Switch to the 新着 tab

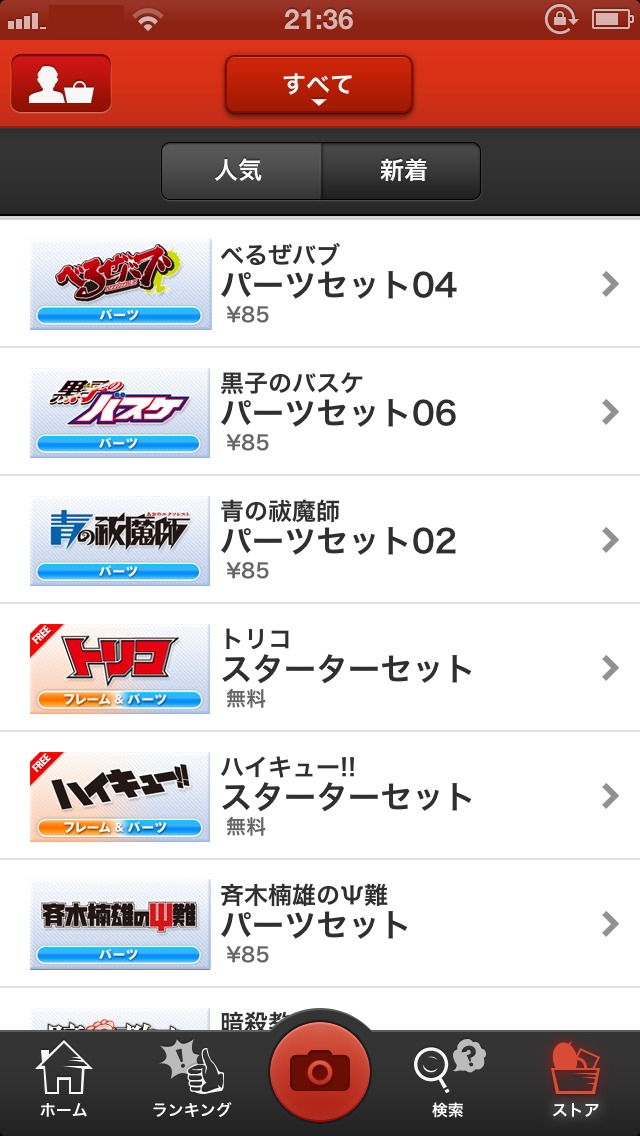(402, 171)
